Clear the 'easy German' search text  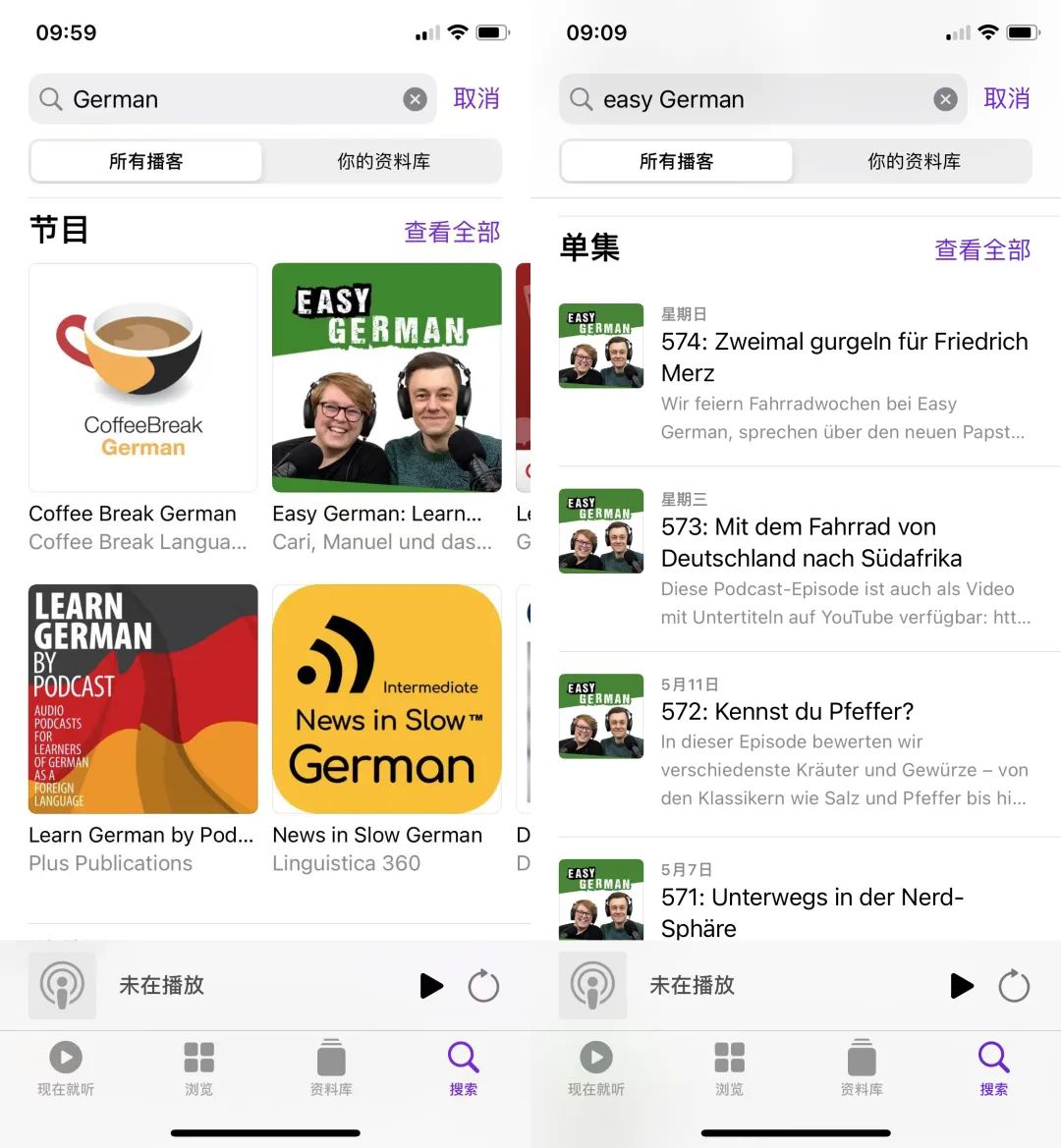pos(945,99)
